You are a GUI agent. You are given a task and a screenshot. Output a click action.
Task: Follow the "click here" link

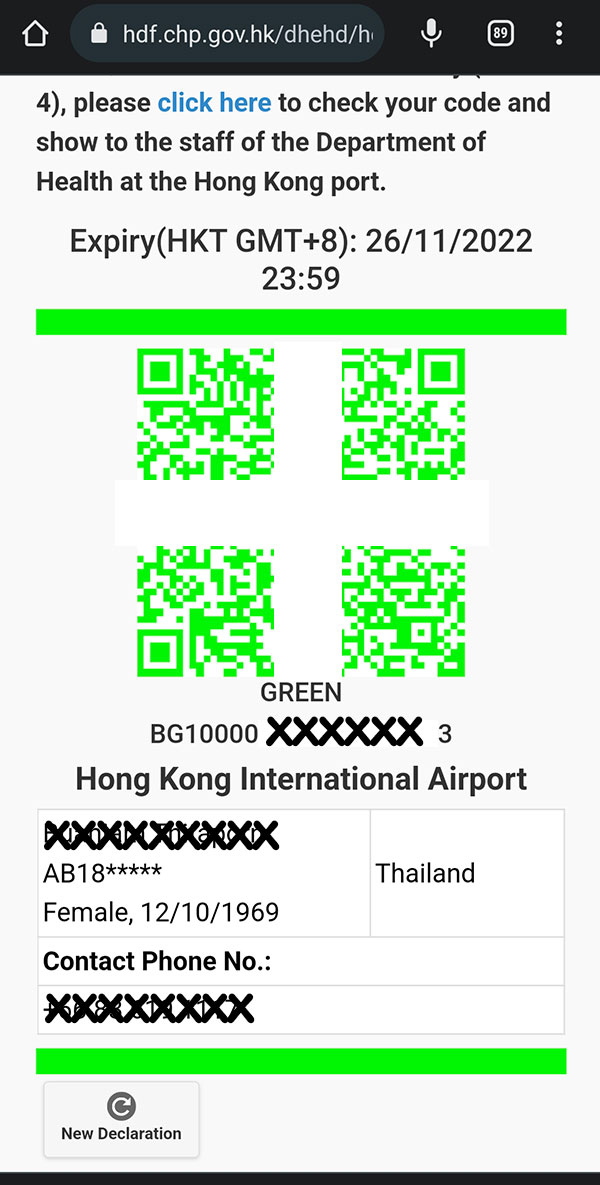[x=214, y=103]
